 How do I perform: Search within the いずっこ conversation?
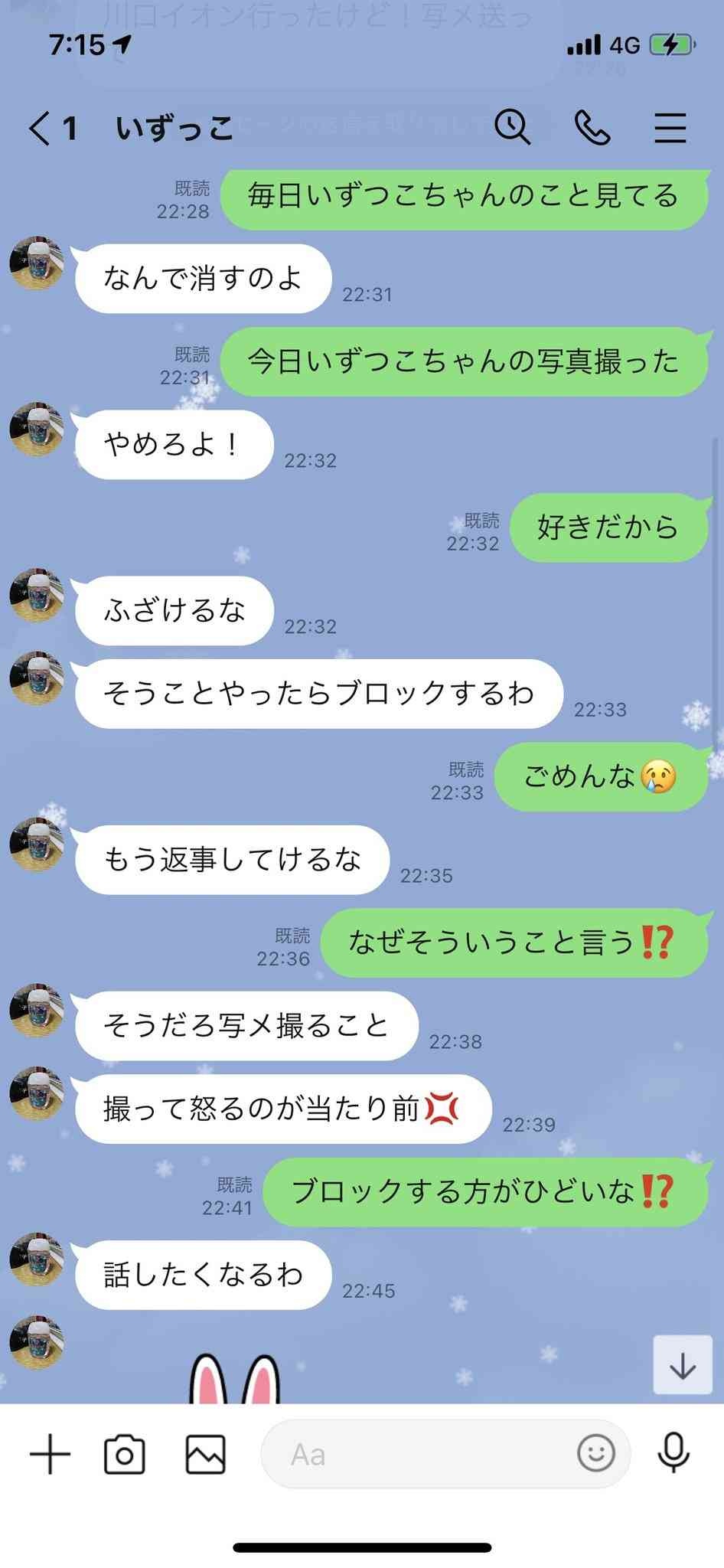tap(512, 126)
